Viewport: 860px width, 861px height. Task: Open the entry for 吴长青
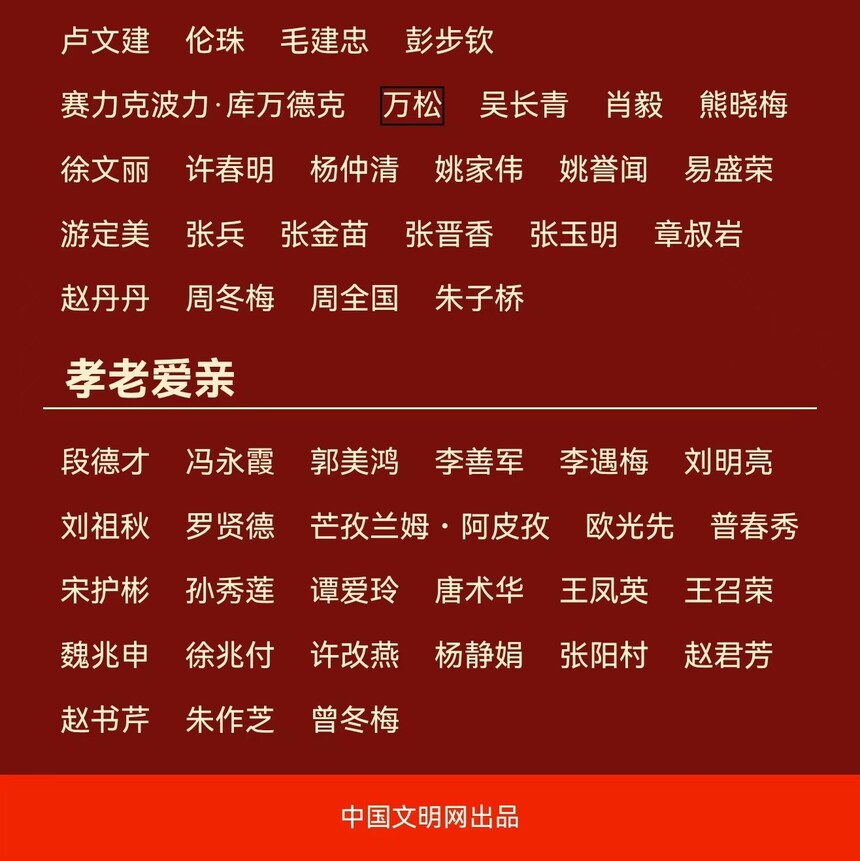(523, 105)
